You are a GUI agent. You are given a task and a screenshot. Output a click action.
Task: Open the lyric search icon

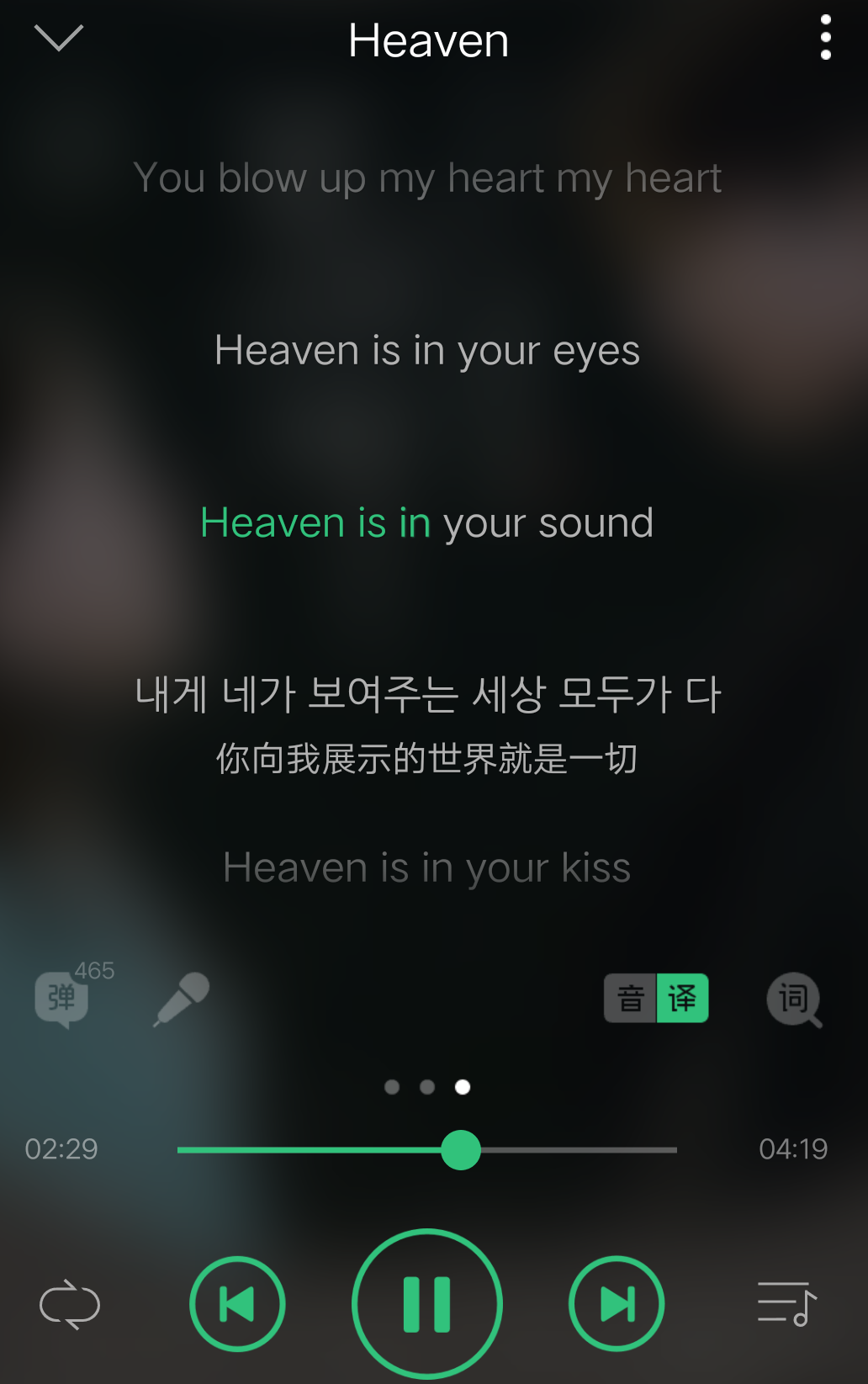point(794,1000)
